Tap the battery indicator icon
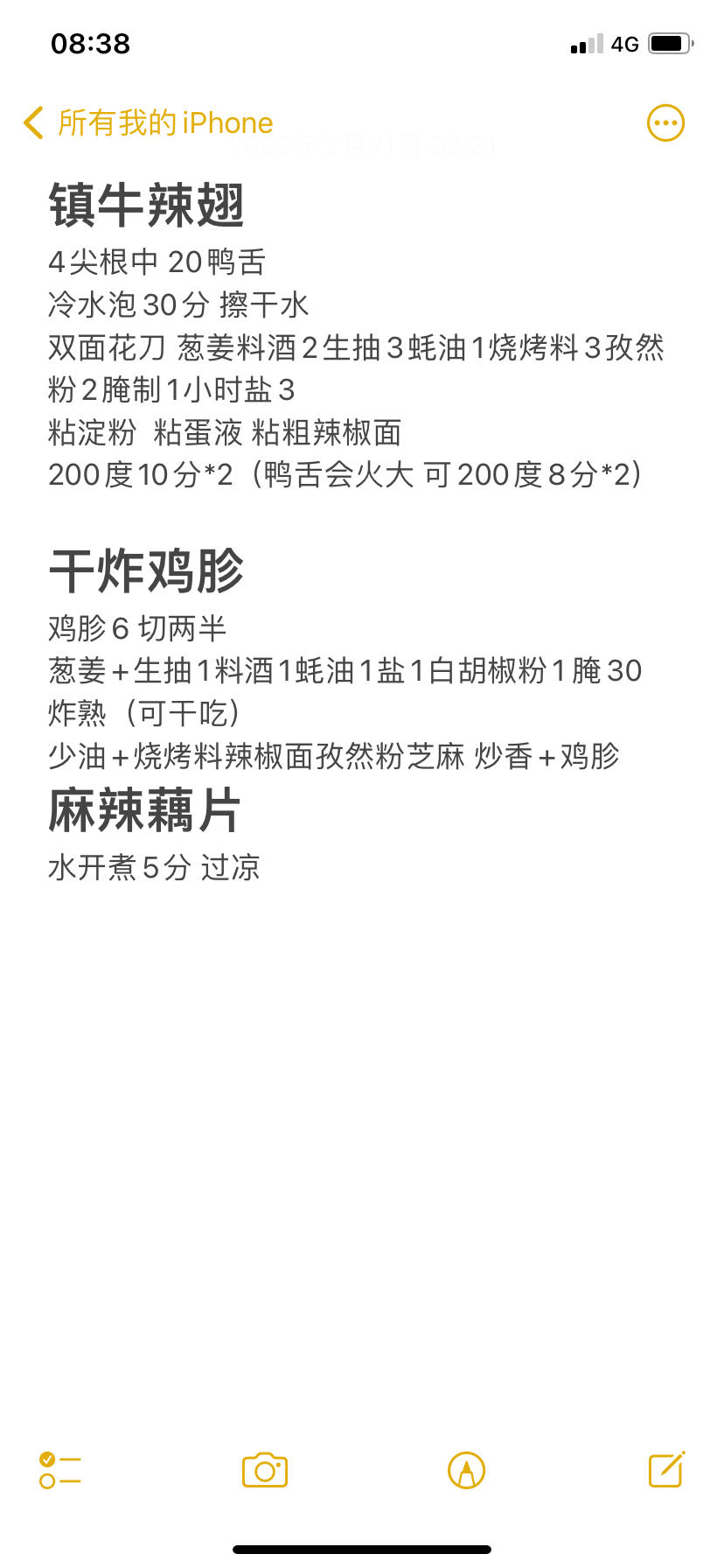The height and width of the screenshot is (1568, 724). [x=670, y=43]
